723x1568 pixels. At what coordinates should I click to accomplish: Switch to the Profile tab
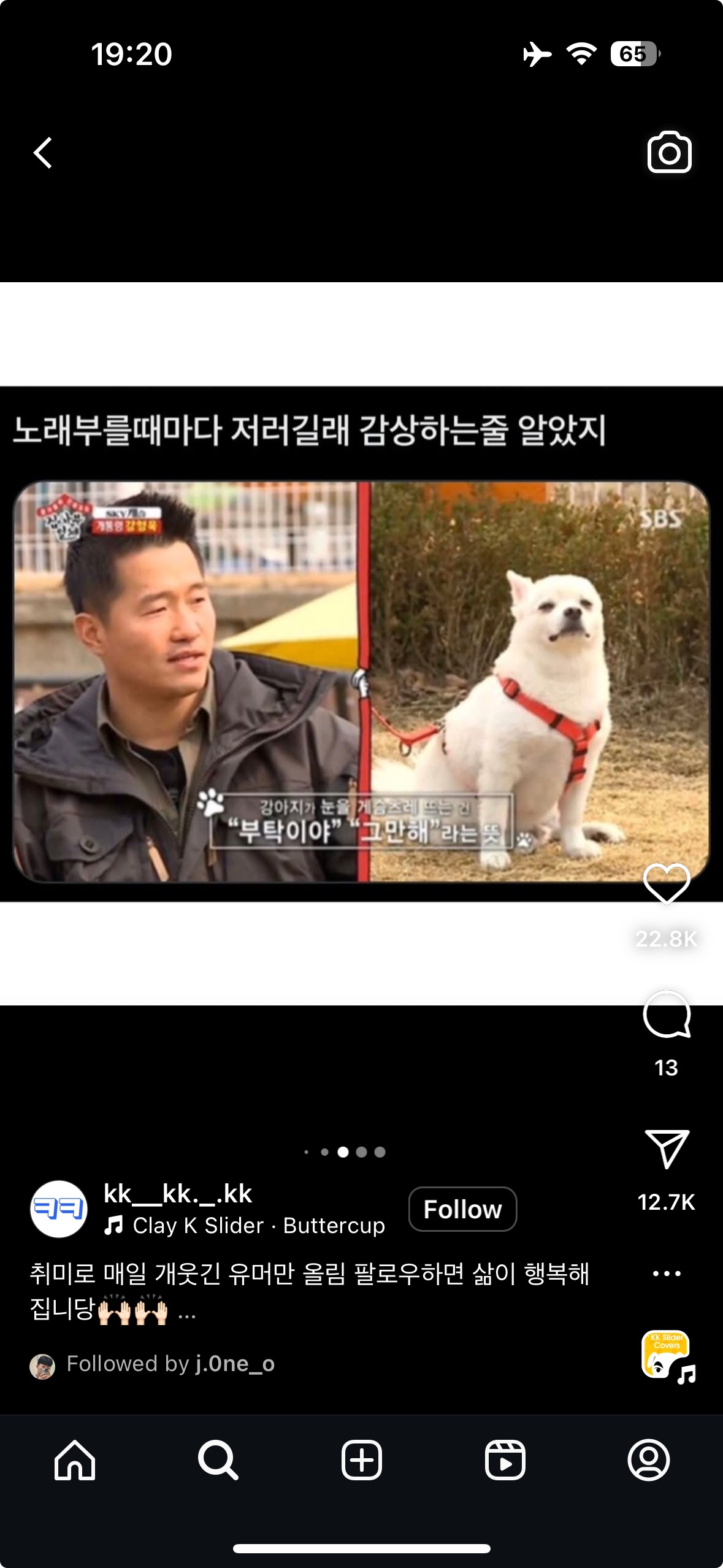pos(648,1460)
